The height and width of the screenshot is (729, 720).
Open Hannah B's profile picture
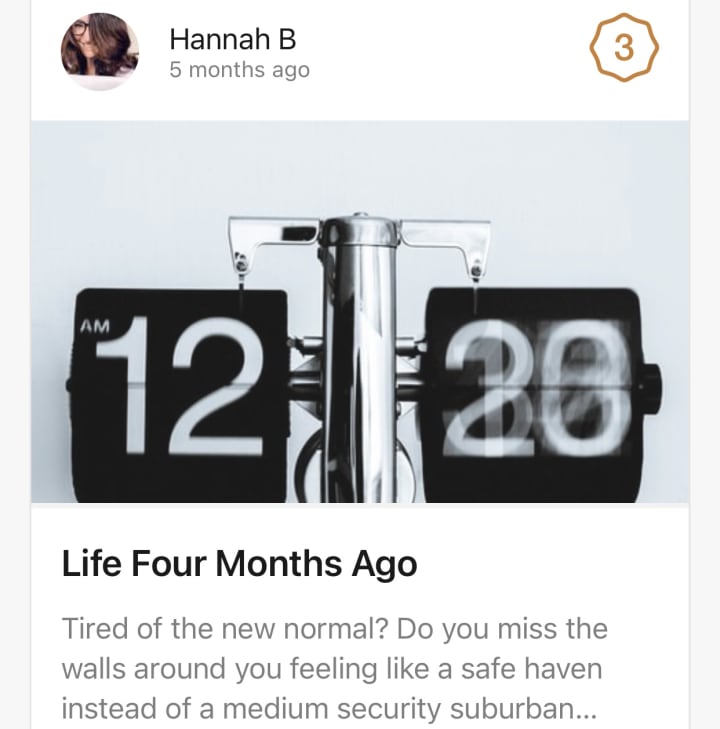click(x=99, y=51)
